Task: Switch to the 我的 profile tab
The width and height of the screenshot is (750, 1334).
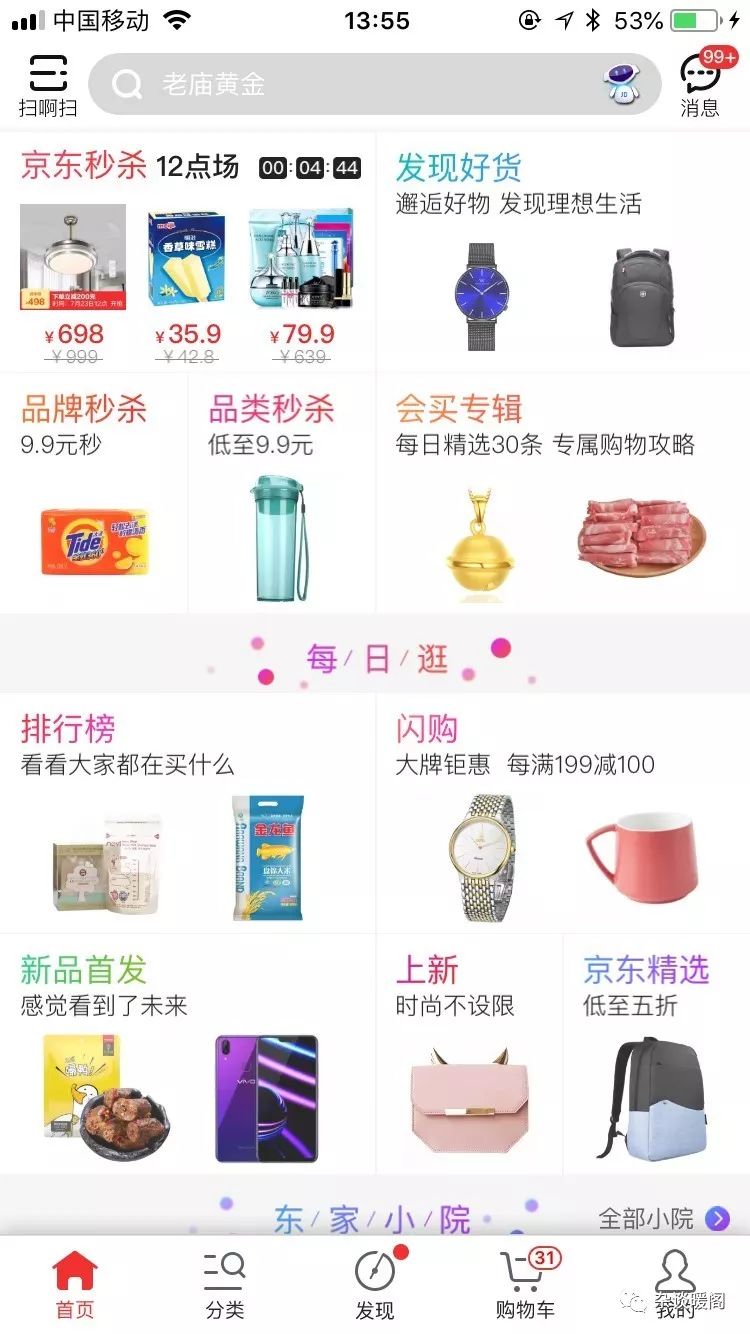Action: pyautogui.click(x=675, y=1285)
